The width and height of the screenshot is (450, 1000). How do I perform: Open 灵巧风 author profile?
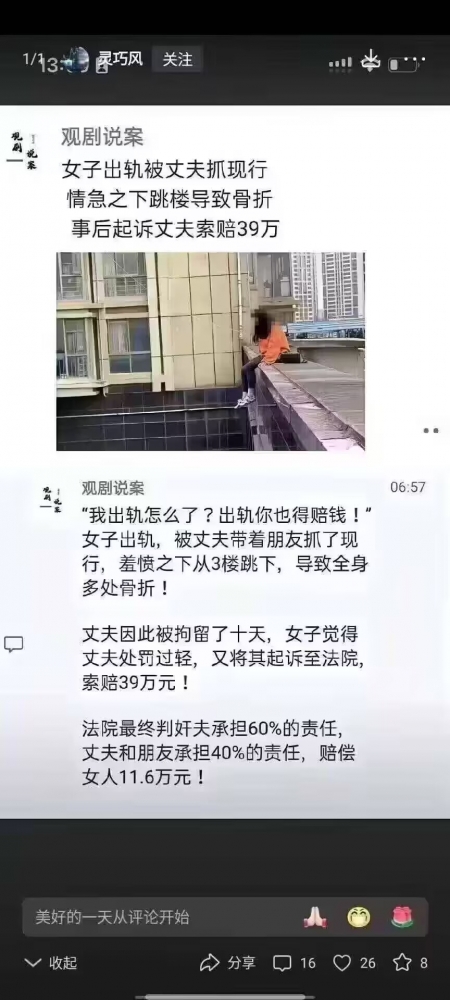click(x=120, y=59)
